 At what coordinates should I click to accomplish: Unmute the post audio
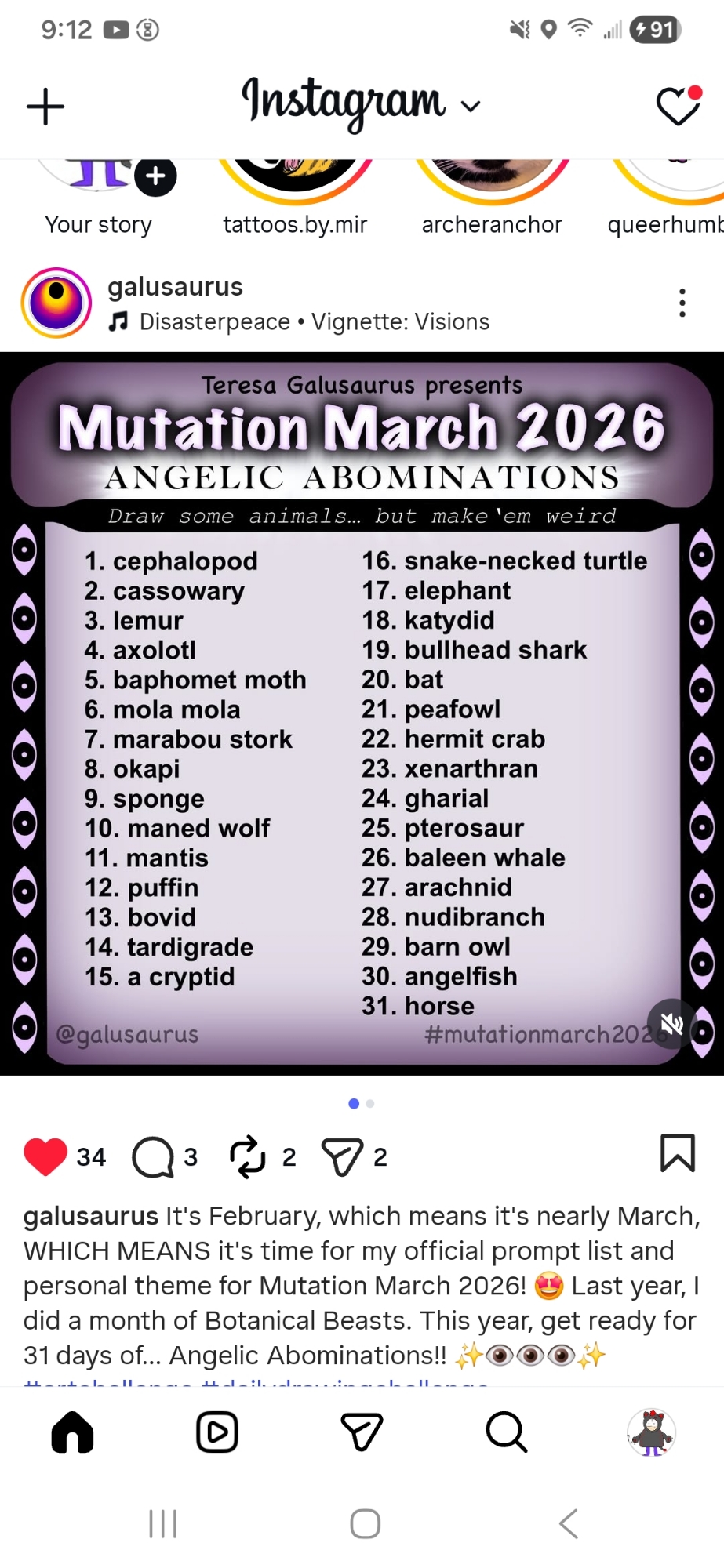coord(671,1023)
